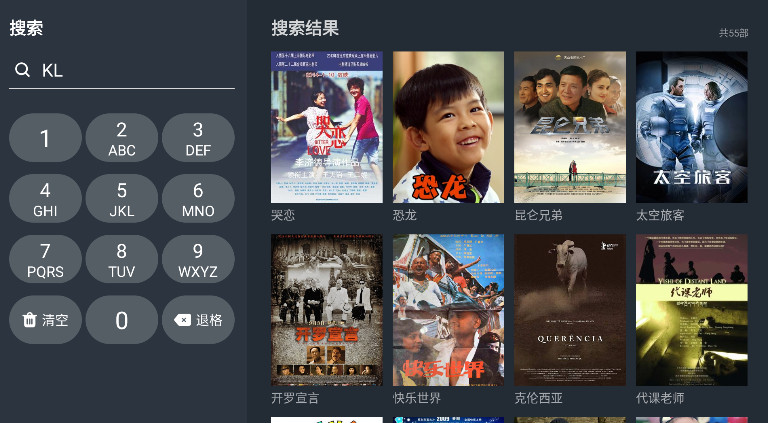Image resolution: width=768 pixels, height=423 pixels.
Task: Tap the 4 GHI key
Action: click(45, 199)
